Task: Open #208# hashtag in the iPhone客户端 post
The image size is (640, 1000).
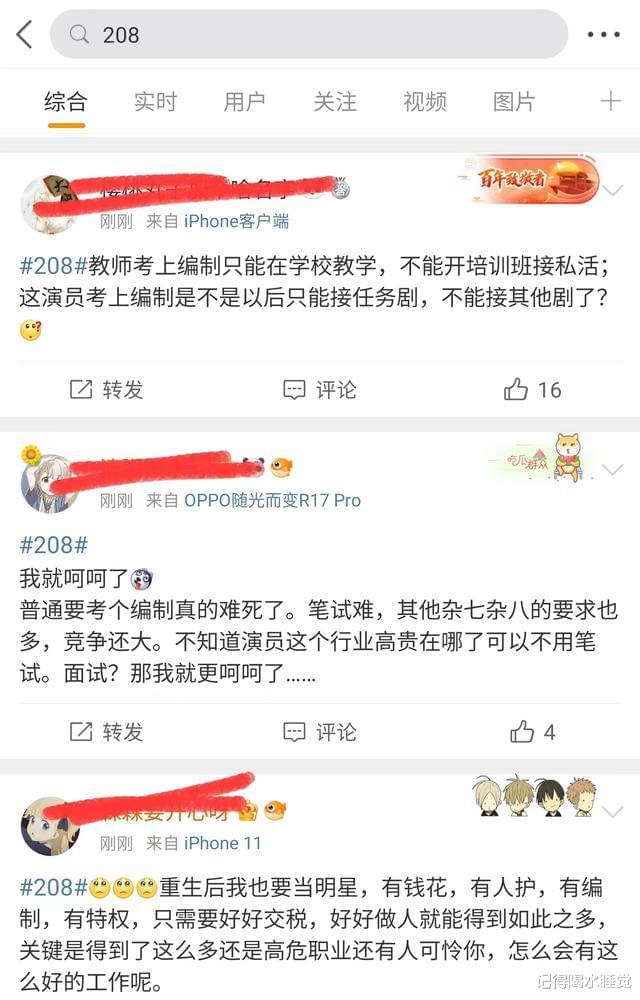Action: pos(54,267)
